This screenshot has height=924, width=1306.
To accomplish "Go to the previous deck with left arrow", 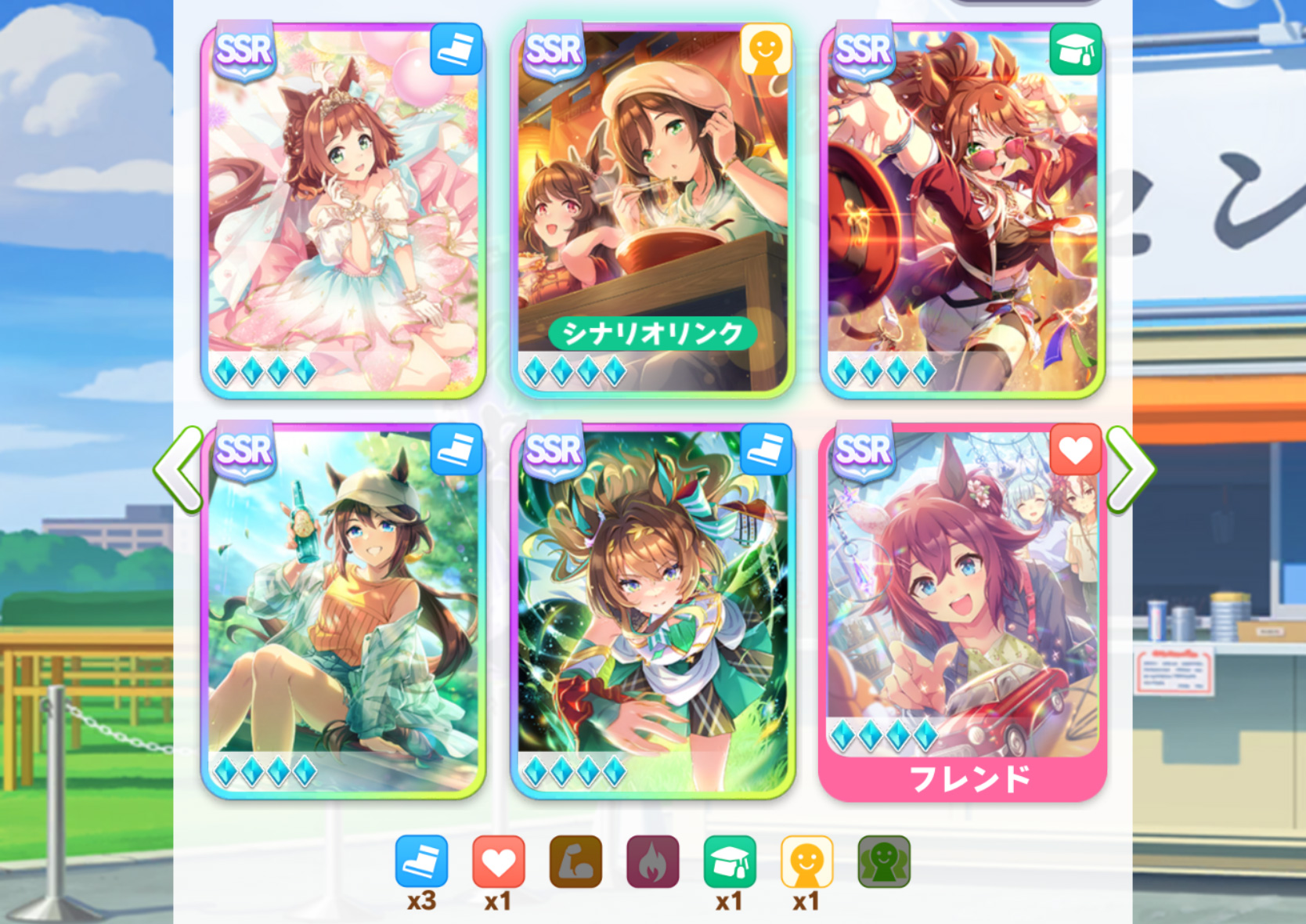I will (x=179, y=469).
